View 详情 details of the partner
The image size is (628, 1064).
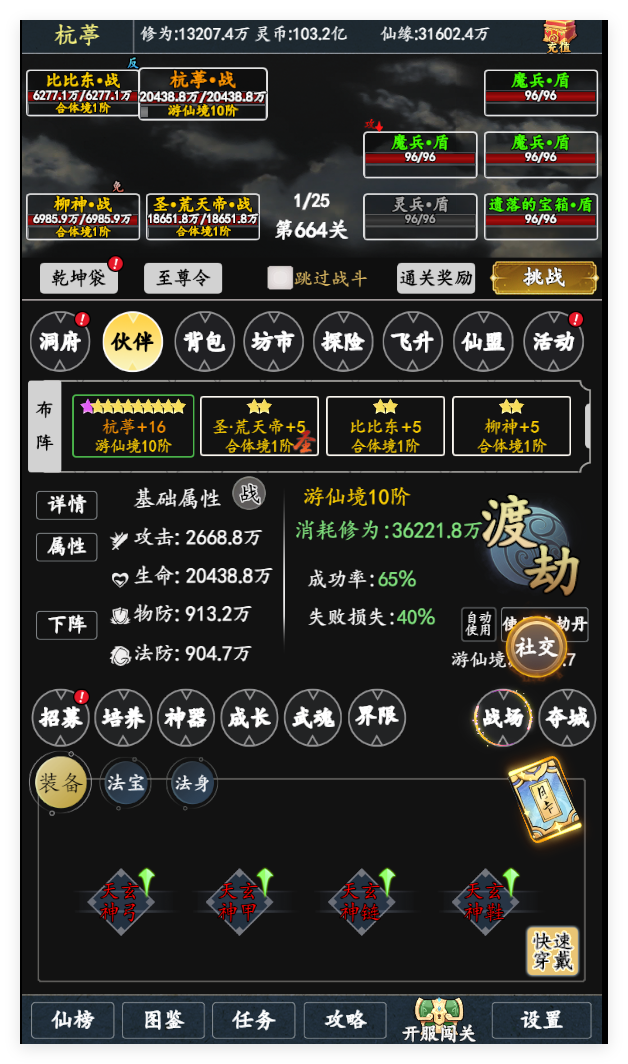66,505
